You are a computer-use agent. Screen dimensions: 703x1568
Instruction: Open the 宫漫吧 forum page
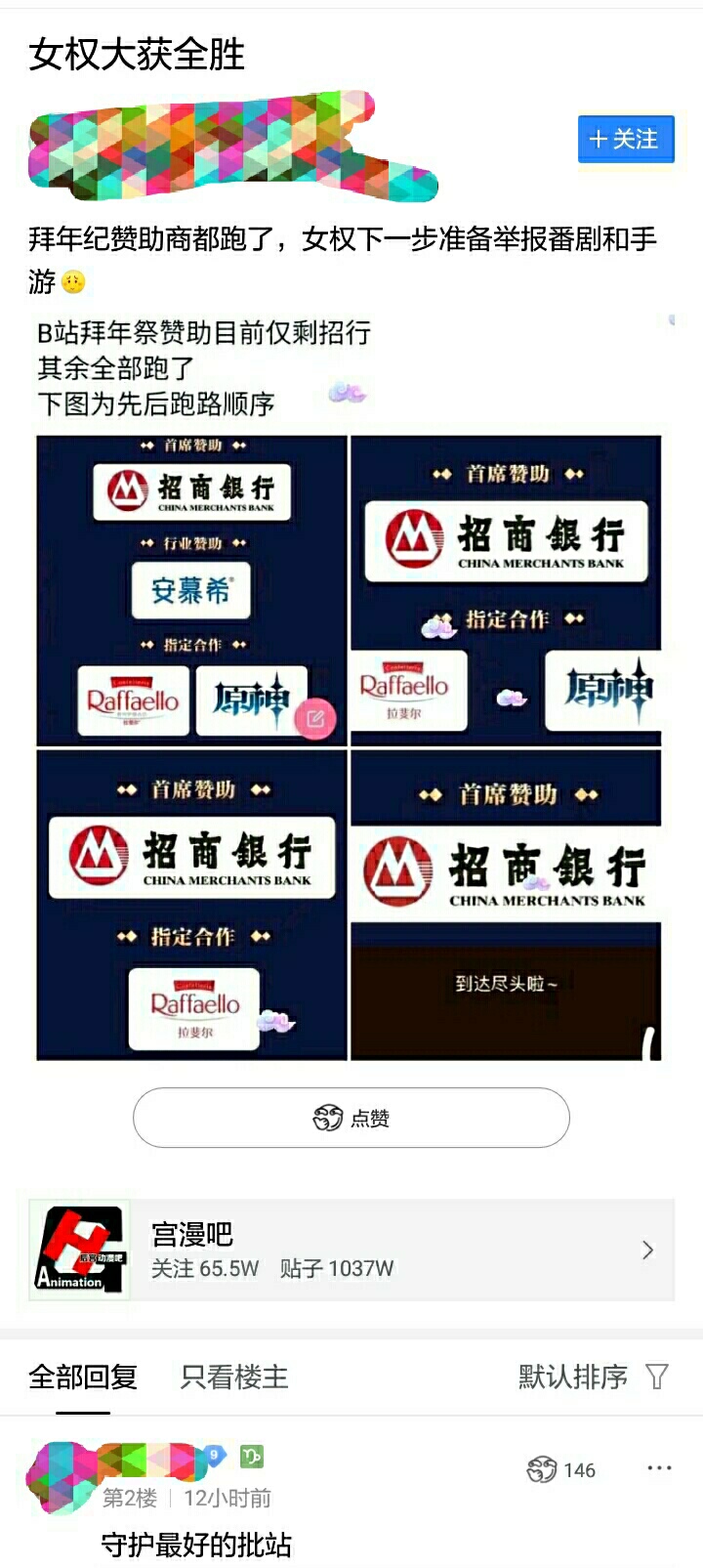351,1250
